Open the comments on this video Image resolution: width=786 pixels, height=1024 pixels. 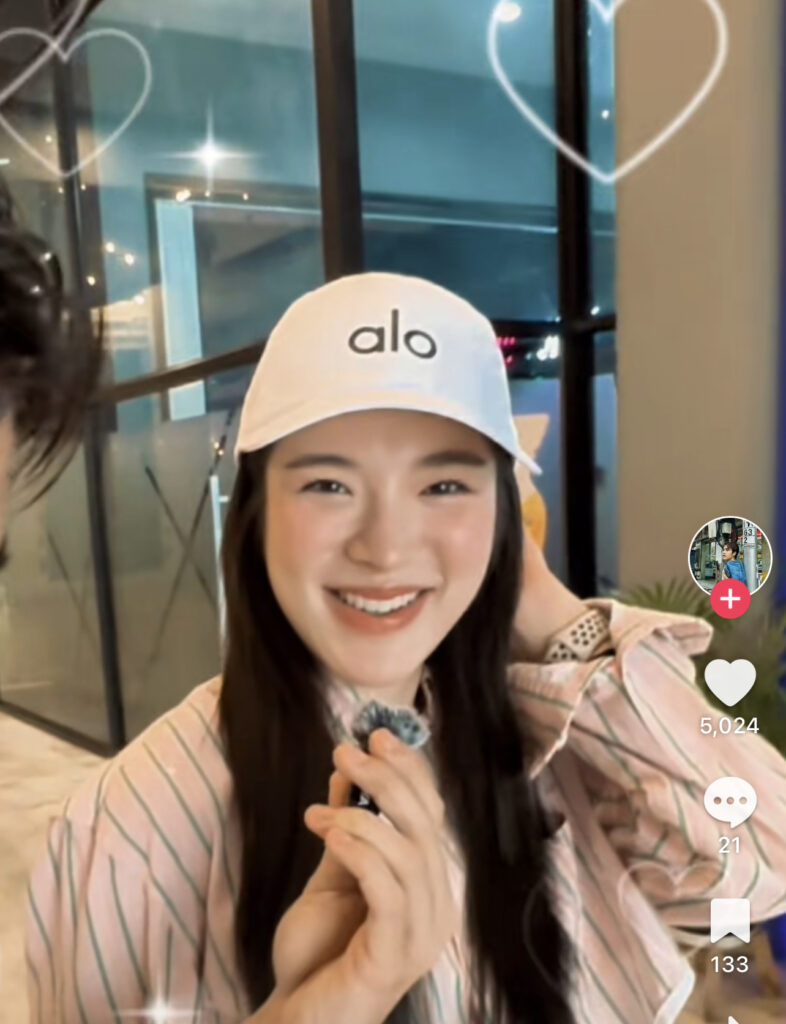click(730, 802)
